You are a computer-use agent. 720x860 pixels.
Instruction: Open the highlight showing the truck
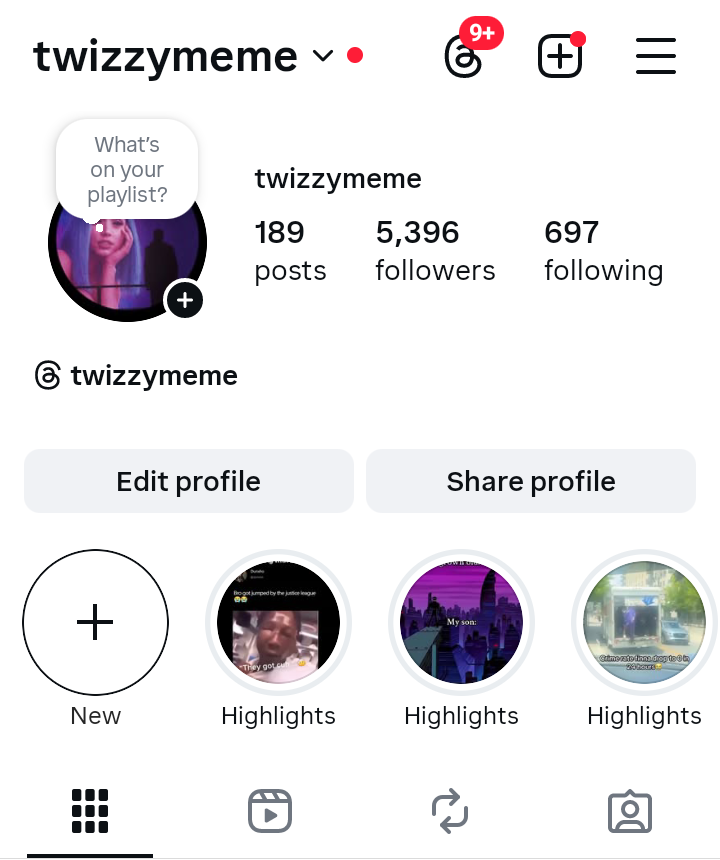[644, 622]
